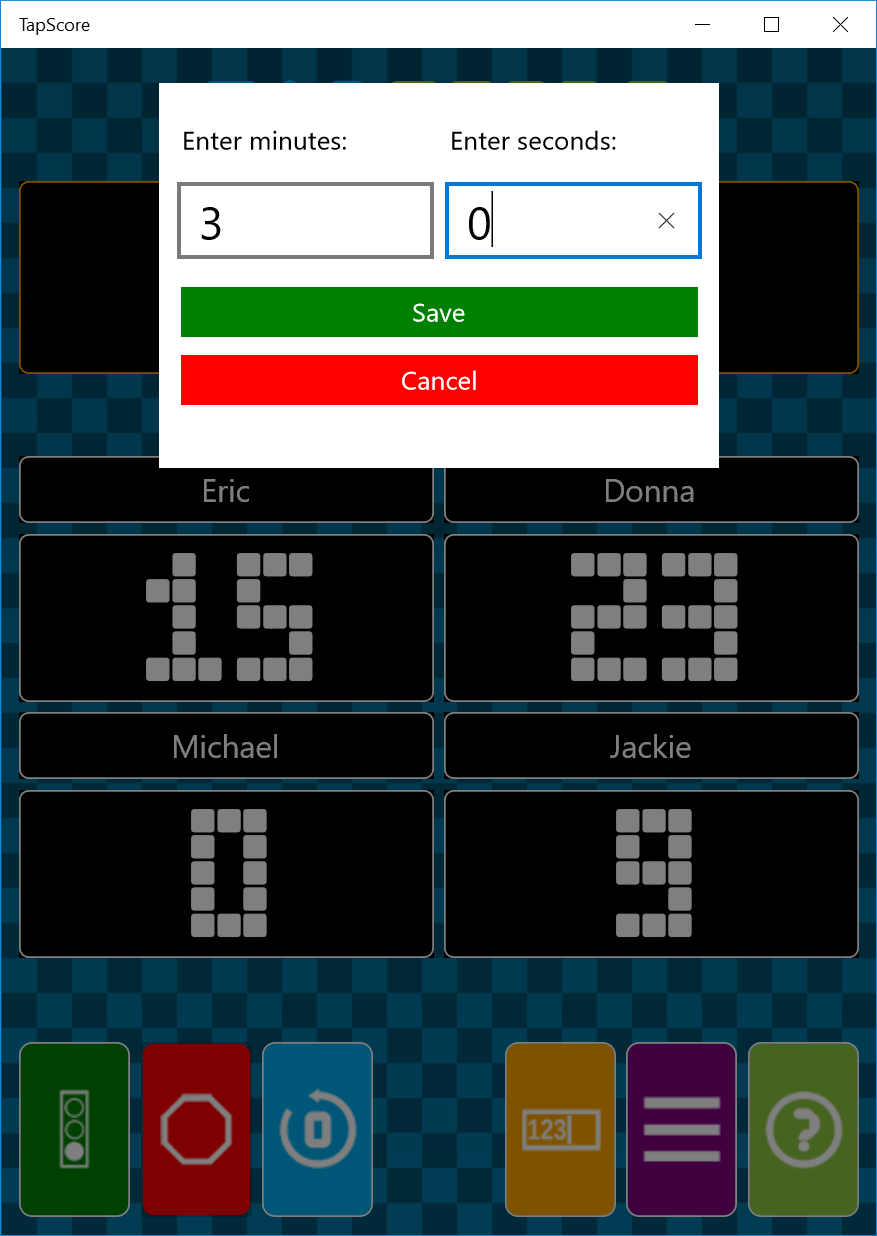Clear the seconds field with the X

click(667, 221)
